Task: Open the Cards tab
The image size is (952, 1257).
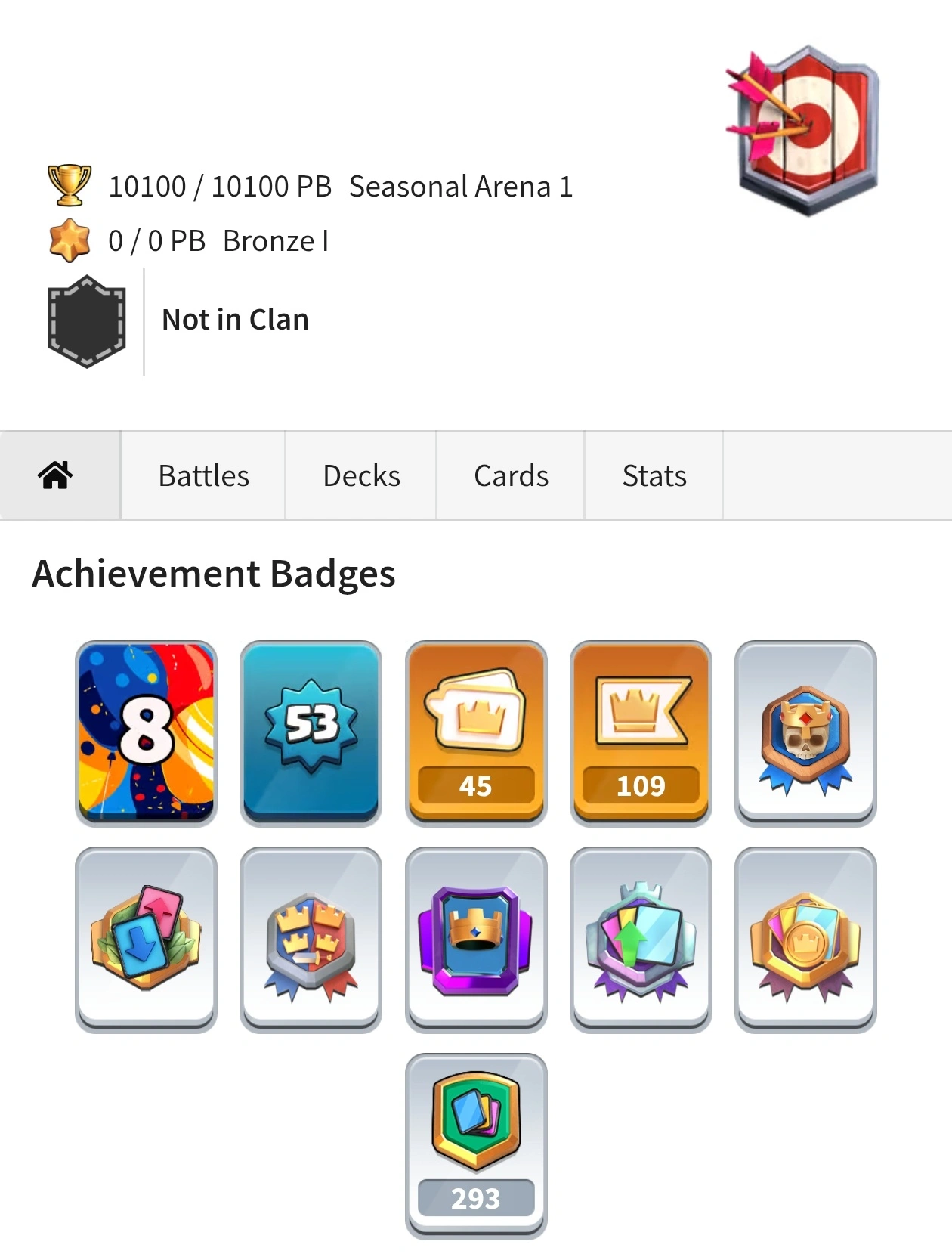Action: click(511, 475)
